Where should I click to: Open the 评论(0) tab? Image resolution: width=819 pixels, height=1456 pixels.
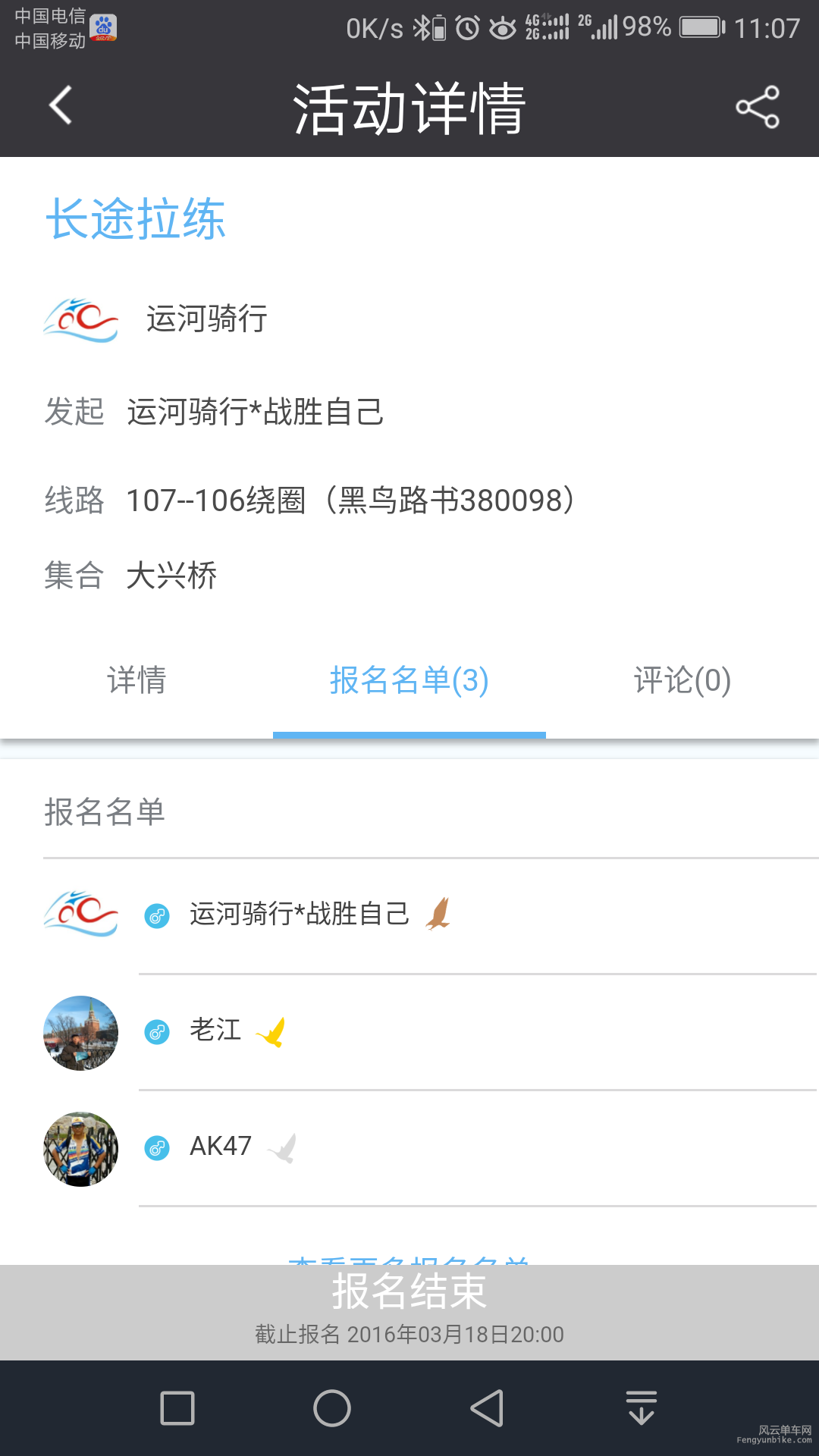click(x=682, y=681)
